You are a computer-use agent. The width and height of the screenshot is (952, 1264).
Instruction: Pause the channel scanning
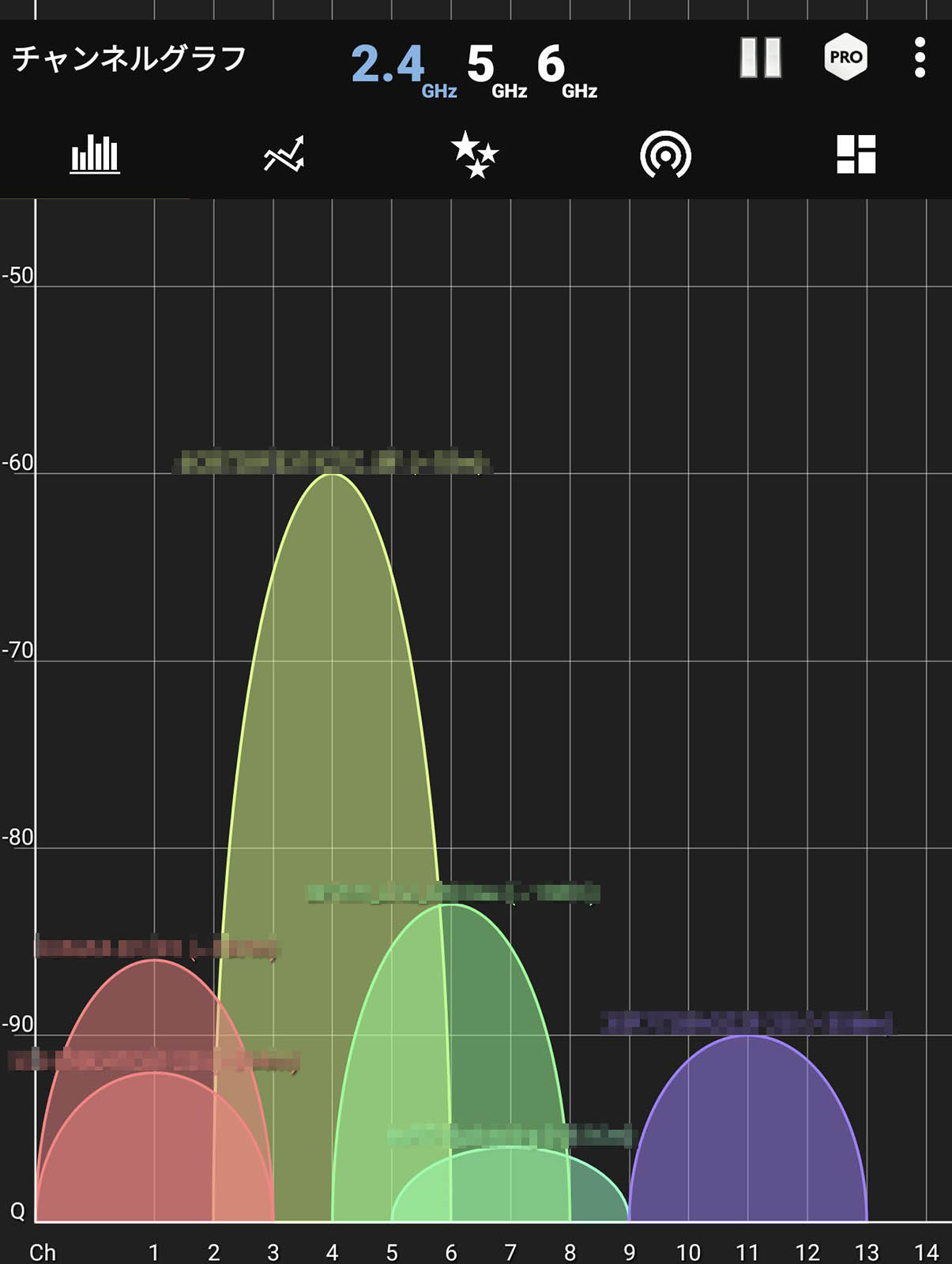(x=760, y=58)
